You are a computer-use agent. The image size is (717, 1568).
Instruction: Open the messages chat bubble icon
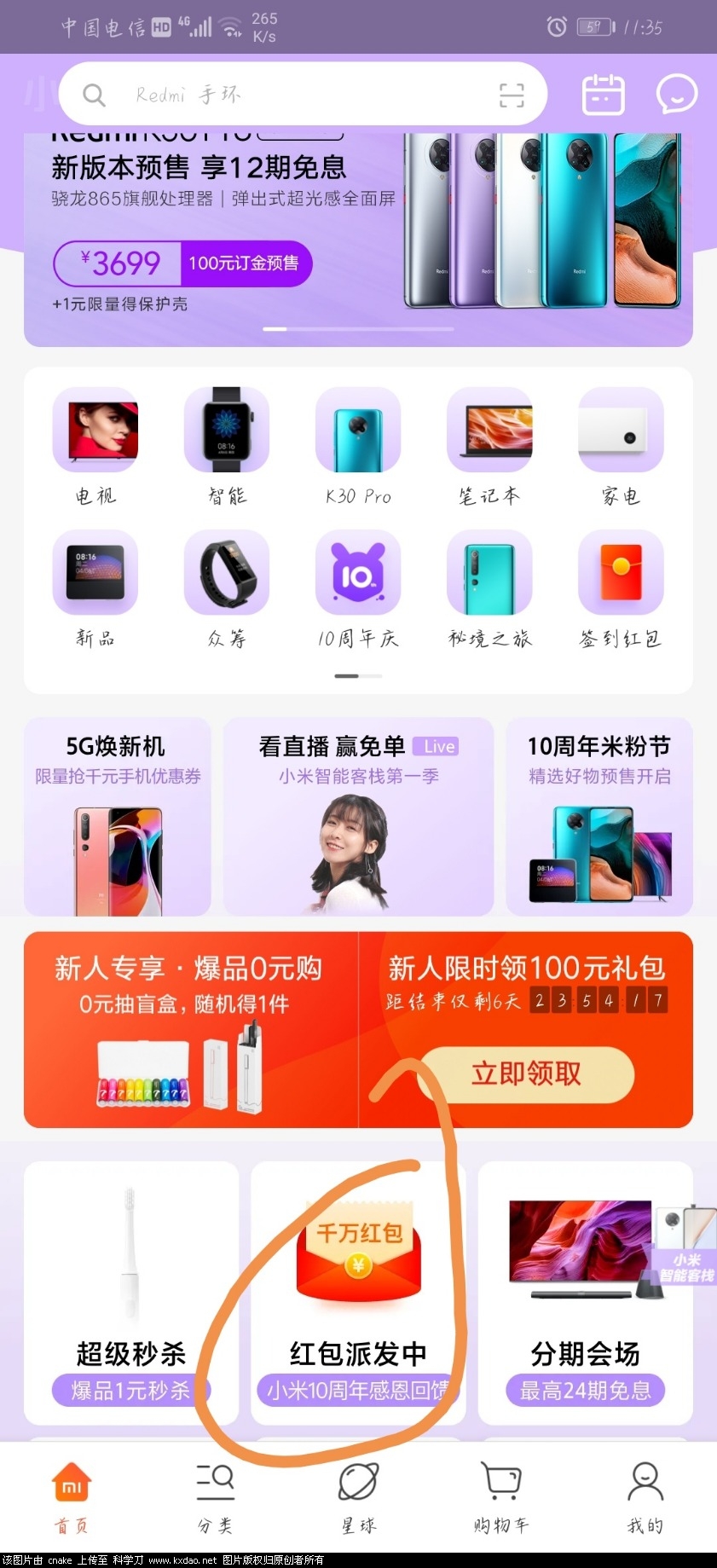pos(676,94)
